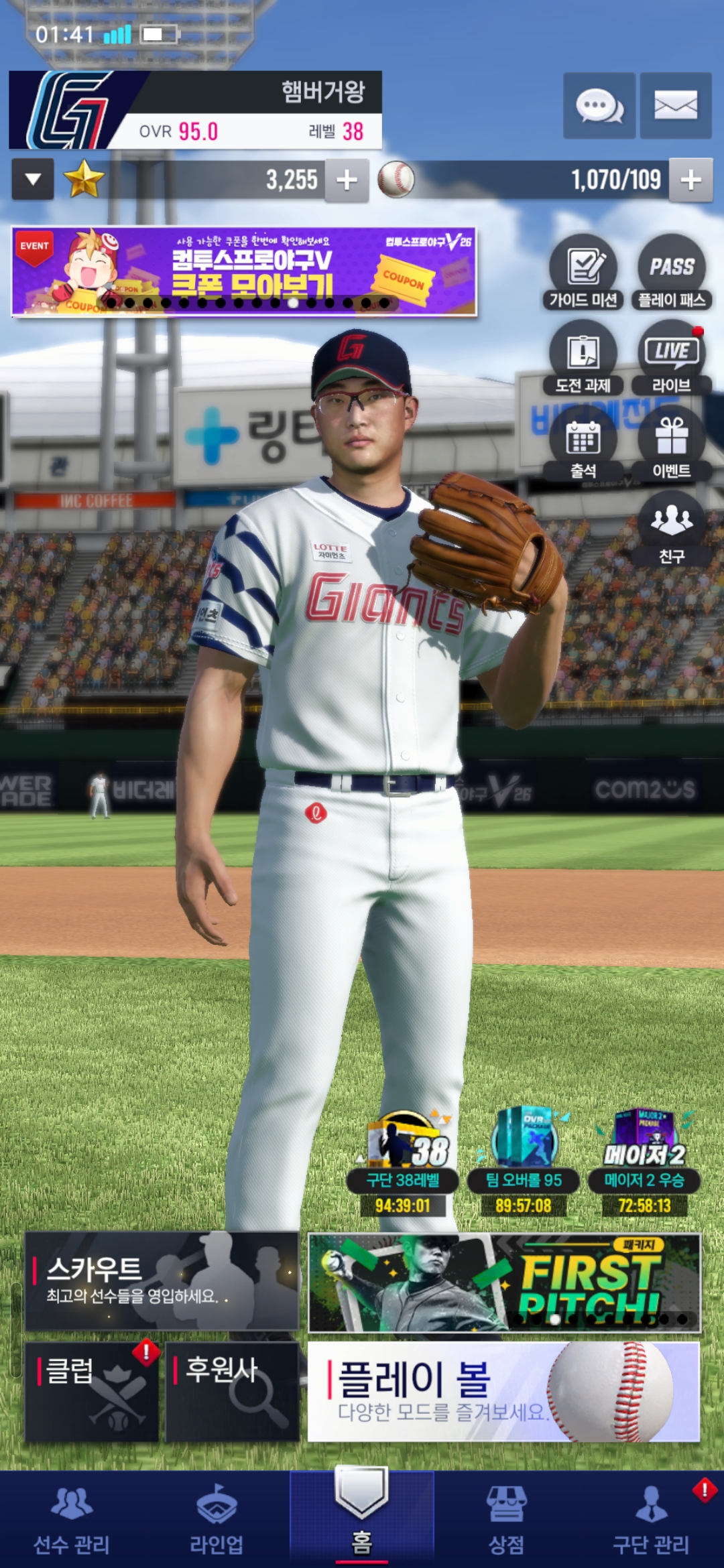The width and height of the screenshot is (724, 1568).
Task: Tap the 플레이 볼 banner
Action: click(x=504, y=1392)
